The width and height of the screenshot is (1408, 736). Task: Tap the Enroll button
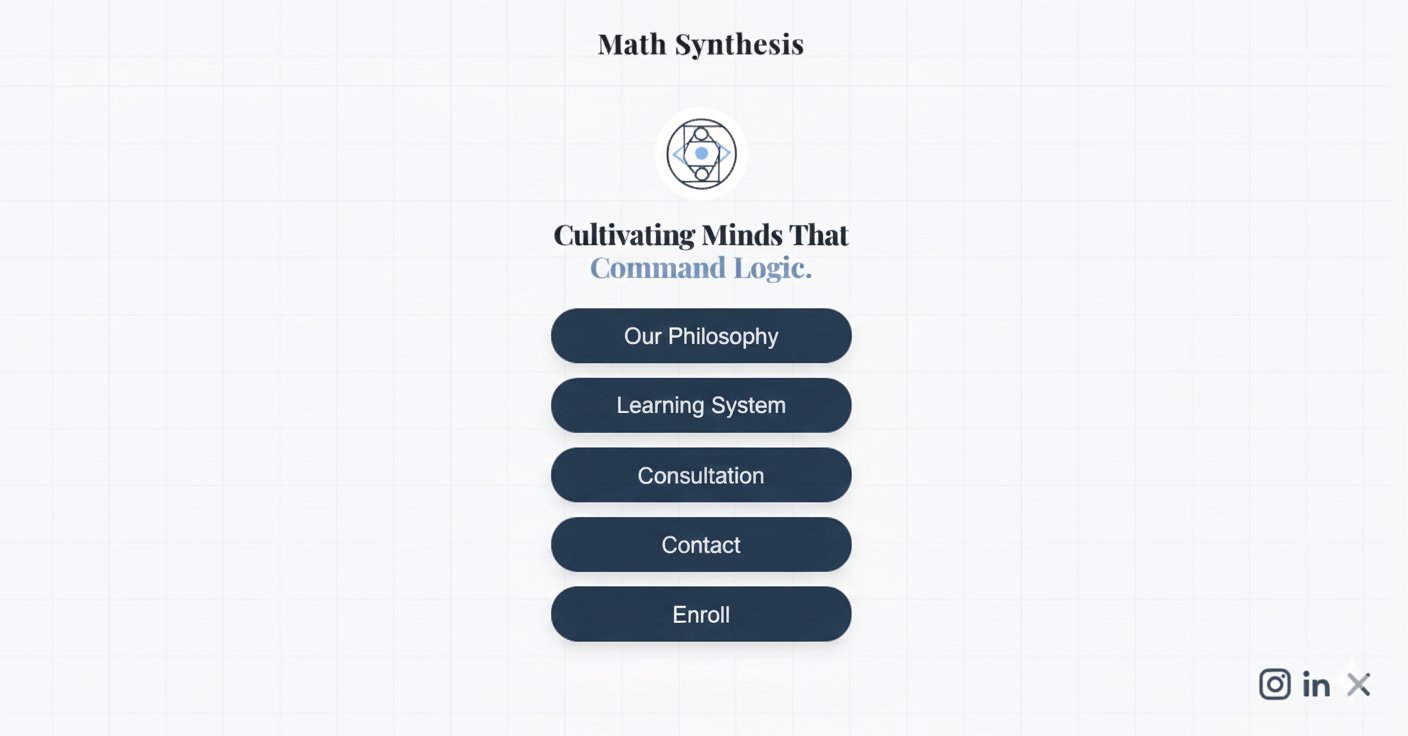coord(701,614)
